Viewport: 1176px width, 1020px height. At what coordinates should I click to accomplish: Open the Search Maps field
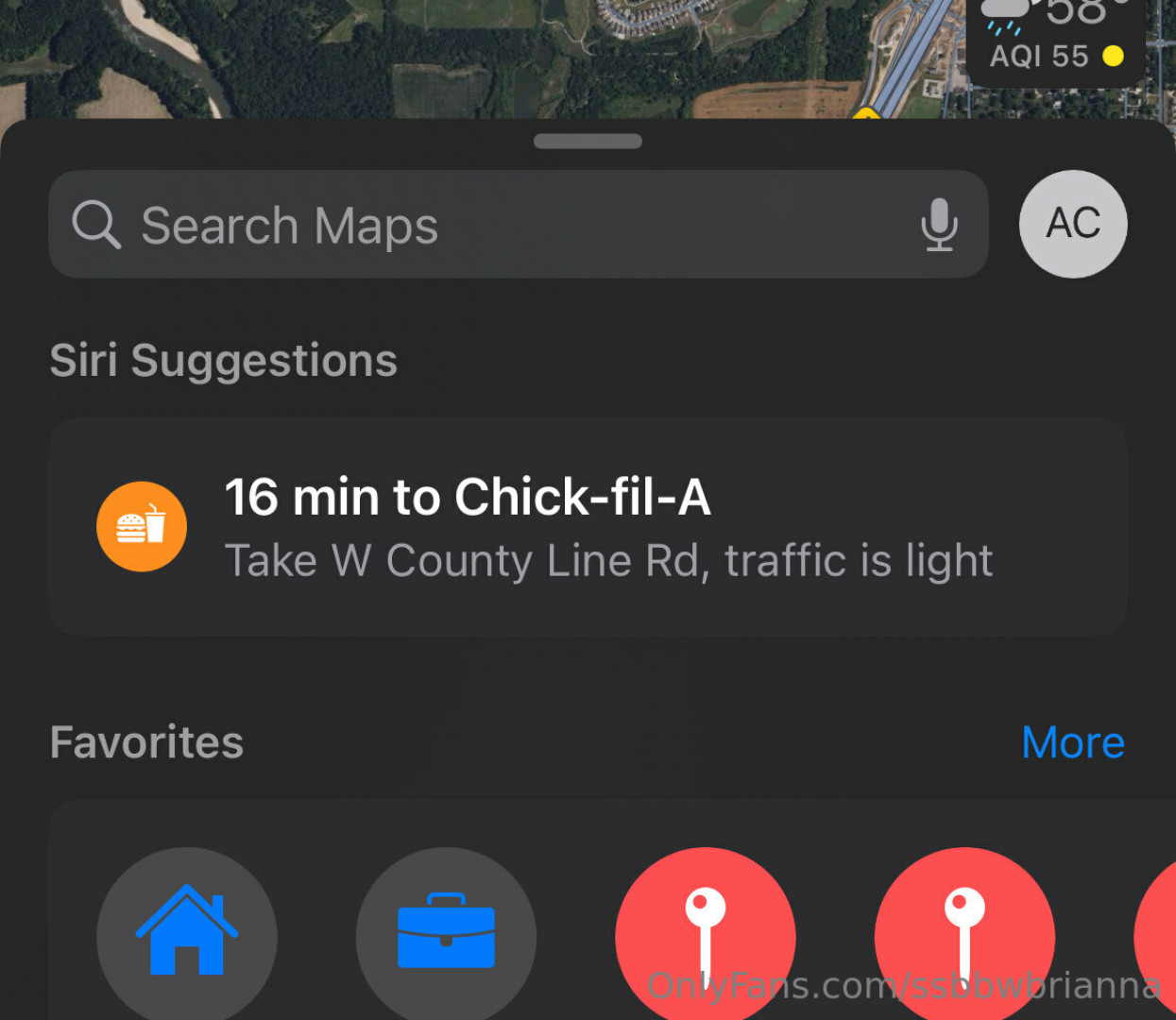point(472,225)
